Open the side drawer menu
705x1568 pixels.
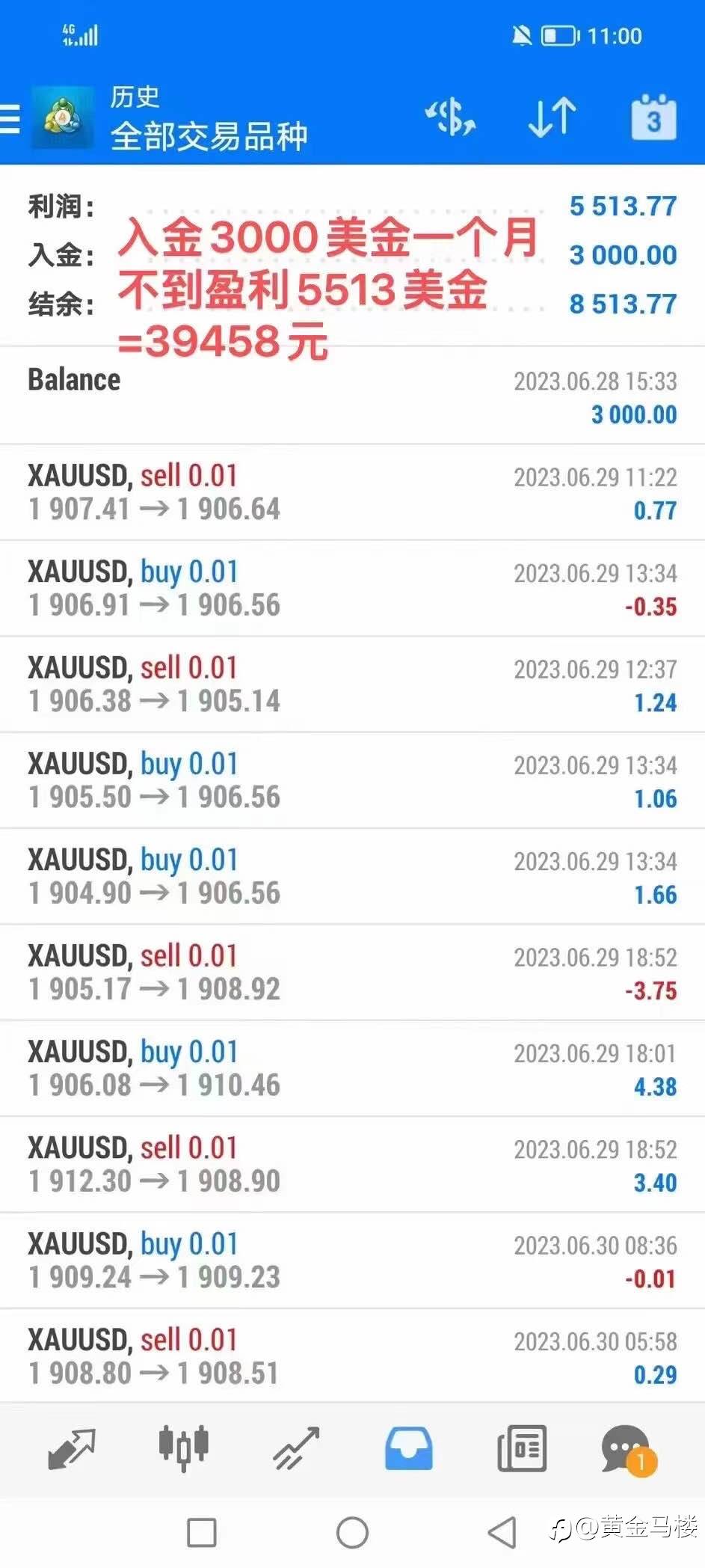coord(12,118)
